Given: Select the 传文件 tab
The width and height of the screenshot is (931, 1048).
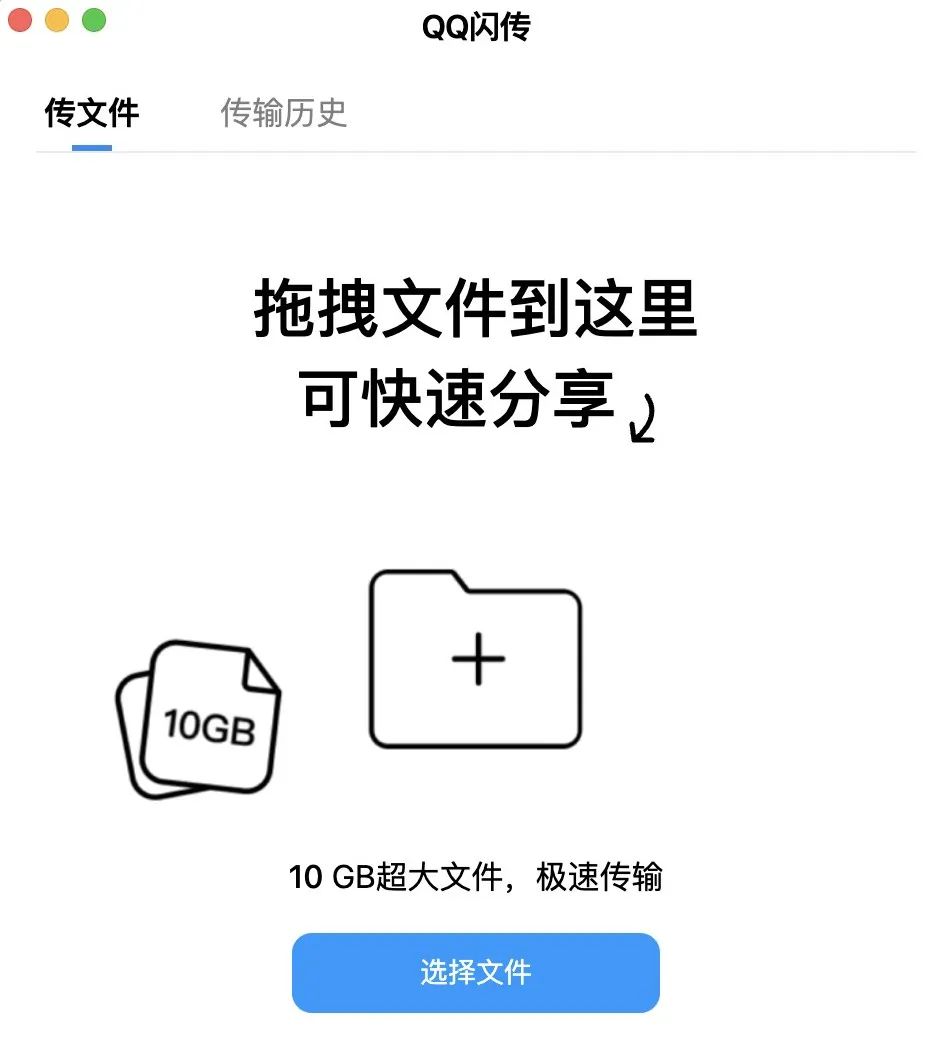Looking at the screenshot, I should click(92, 113).
